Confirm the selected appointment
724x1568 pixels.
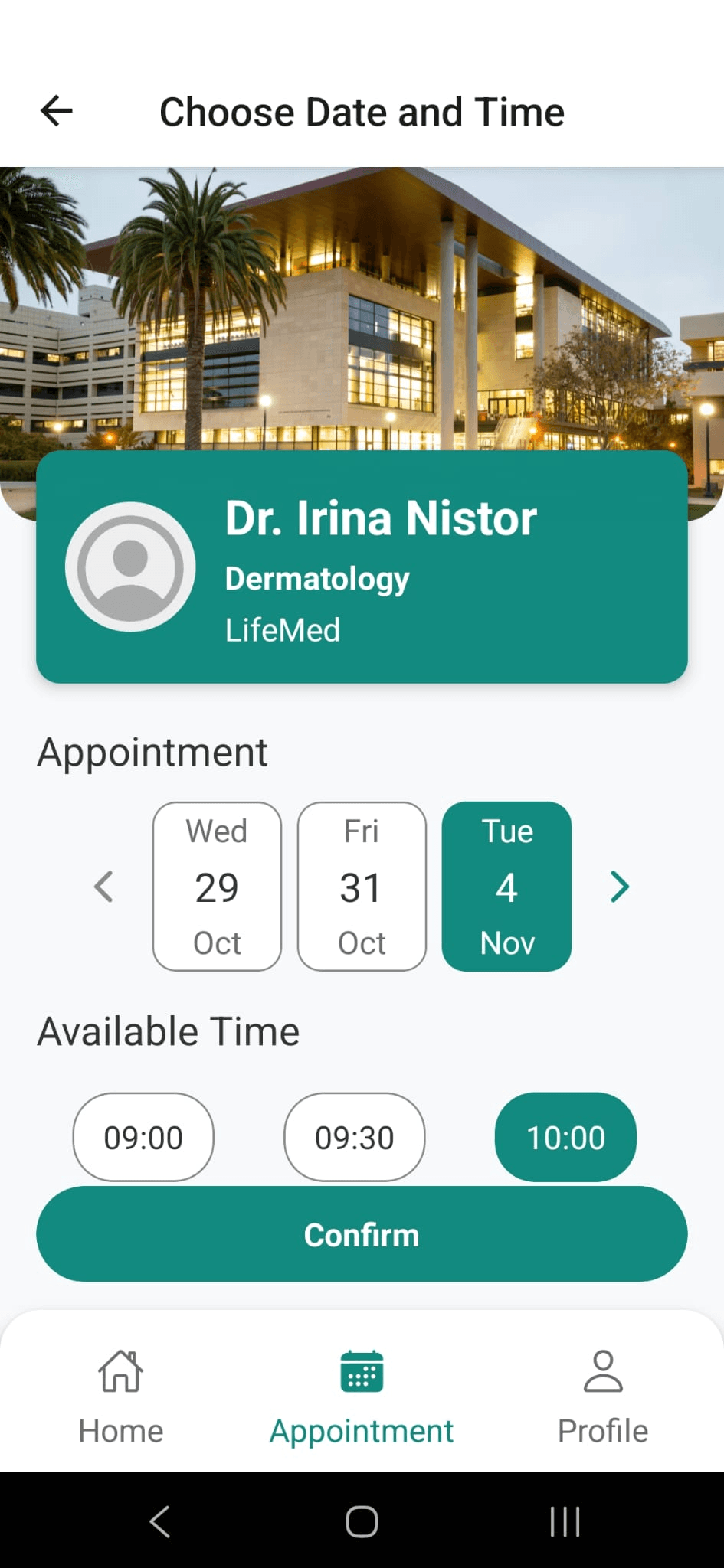click(x=361, y=1233)
